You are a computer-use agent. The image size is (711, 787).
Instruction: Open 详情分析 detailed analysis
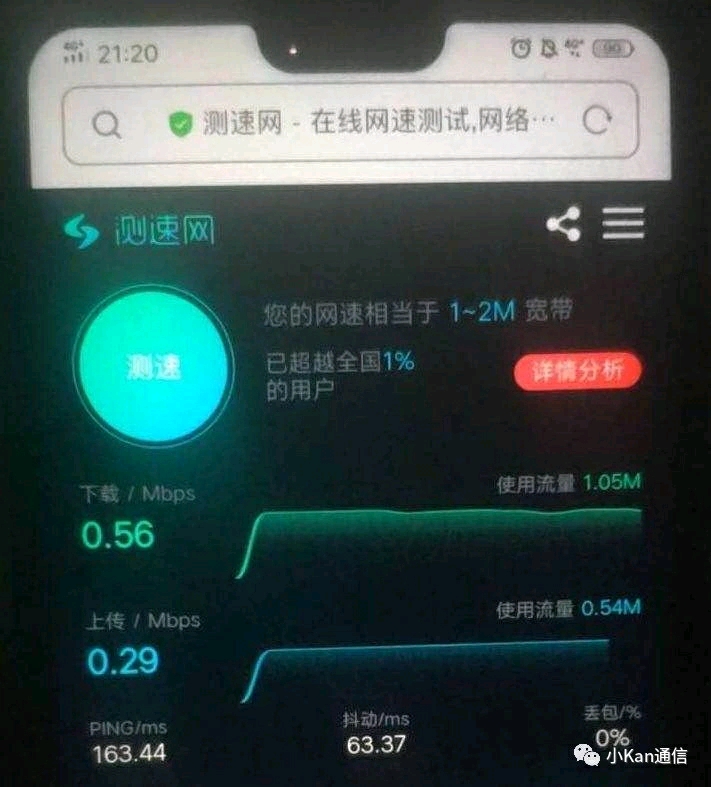coord(577,371)
